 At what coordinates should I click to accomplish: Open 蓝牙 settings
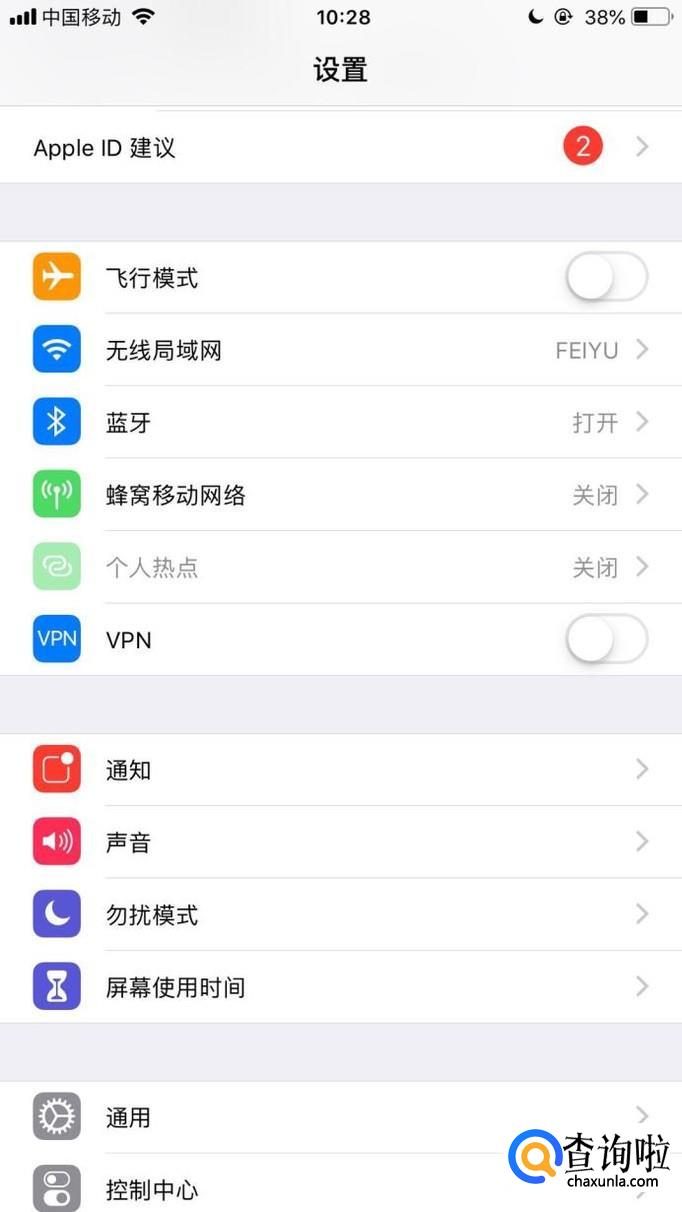(x=340, y=422)
